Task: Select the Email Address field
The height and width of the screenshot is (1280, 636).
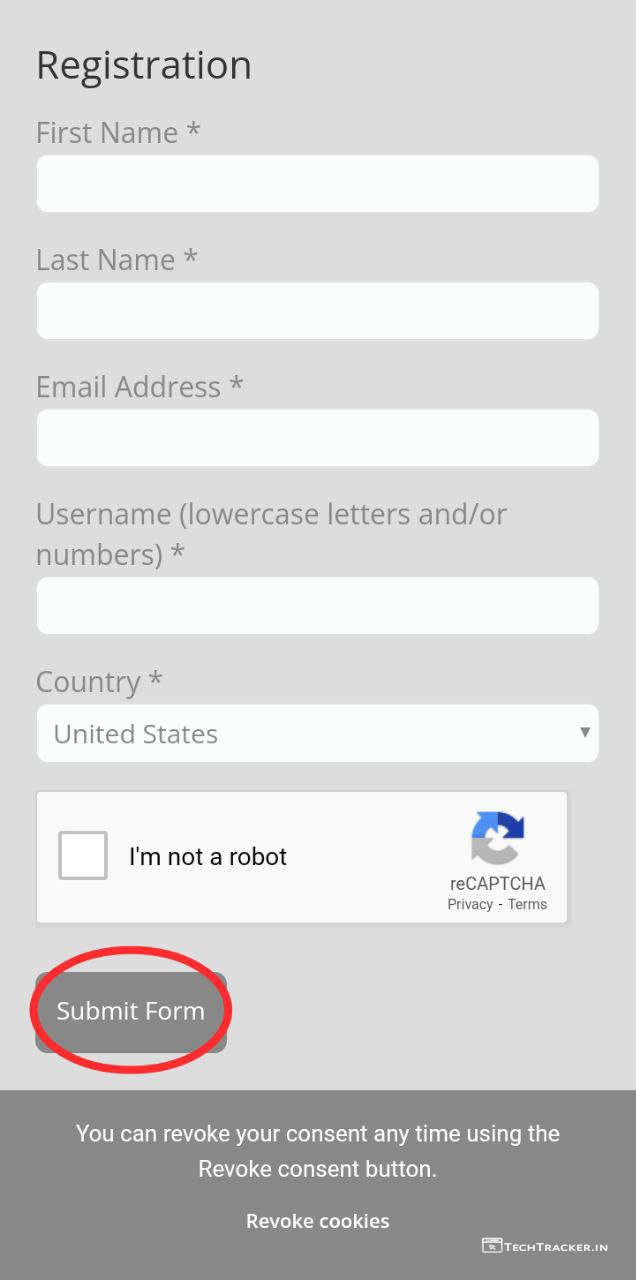Action: click(317, 438)
